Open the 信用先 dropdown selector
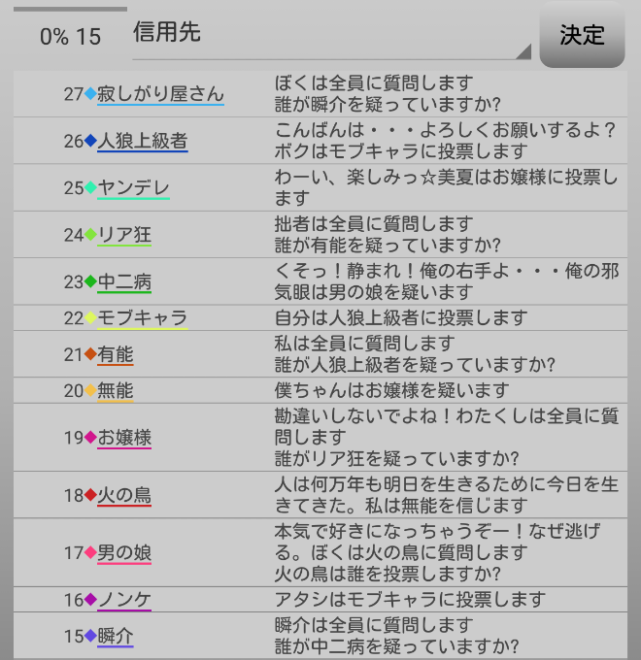Image resolution: width=641 pixels, height=660 pixels. point(330,34)
